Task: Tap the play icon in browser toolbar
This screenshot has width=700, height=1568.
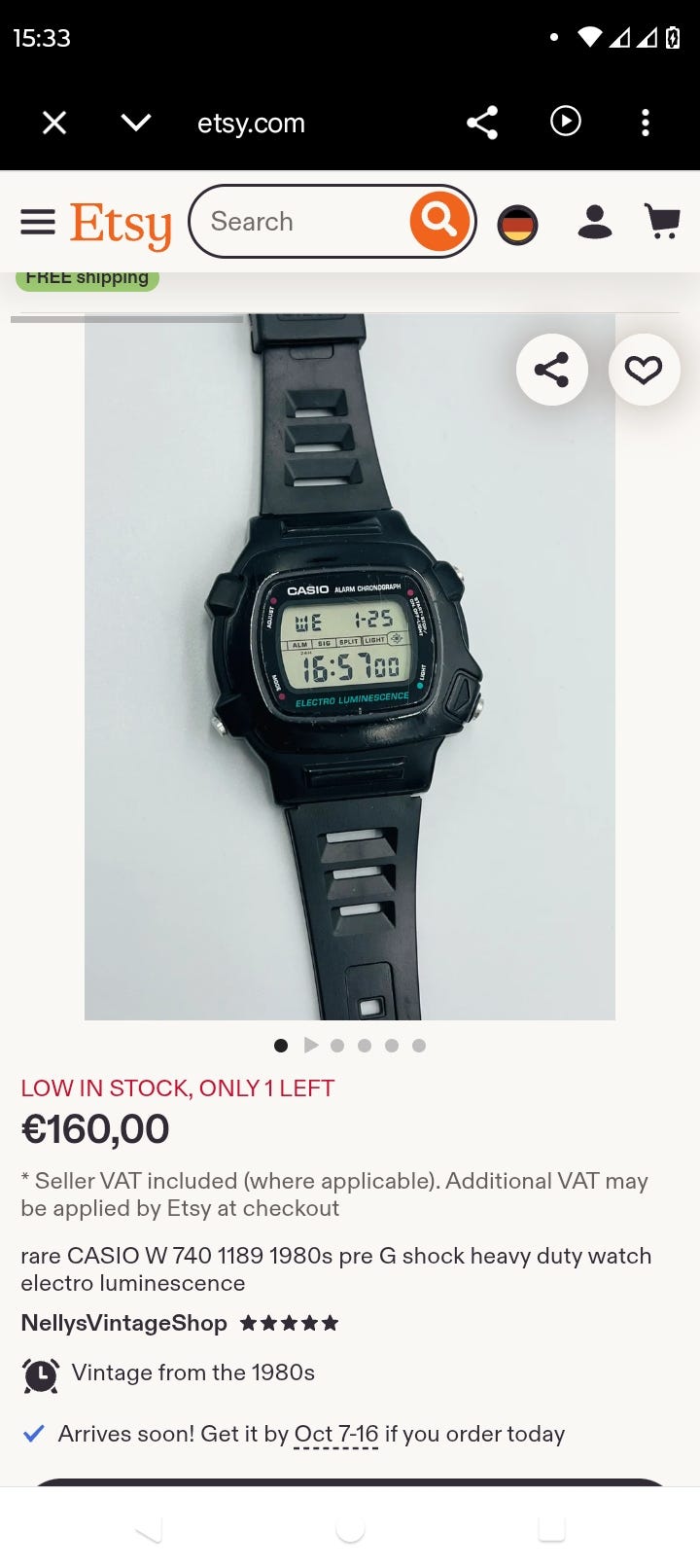Action: 565,122
